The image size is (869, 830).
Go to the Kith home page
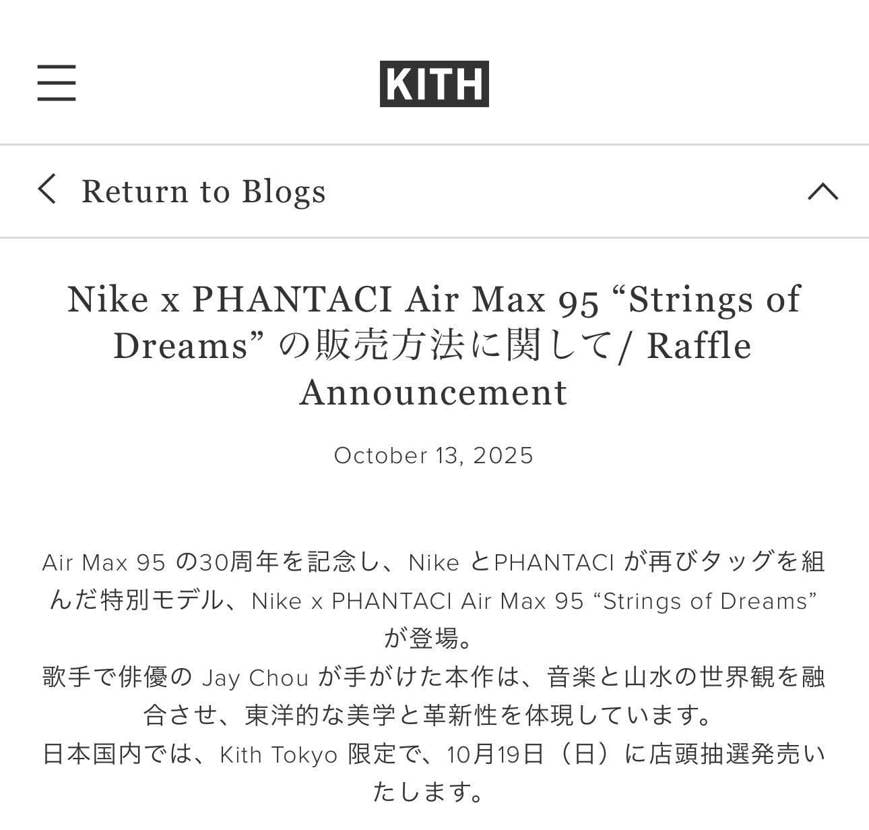(434, 84)
